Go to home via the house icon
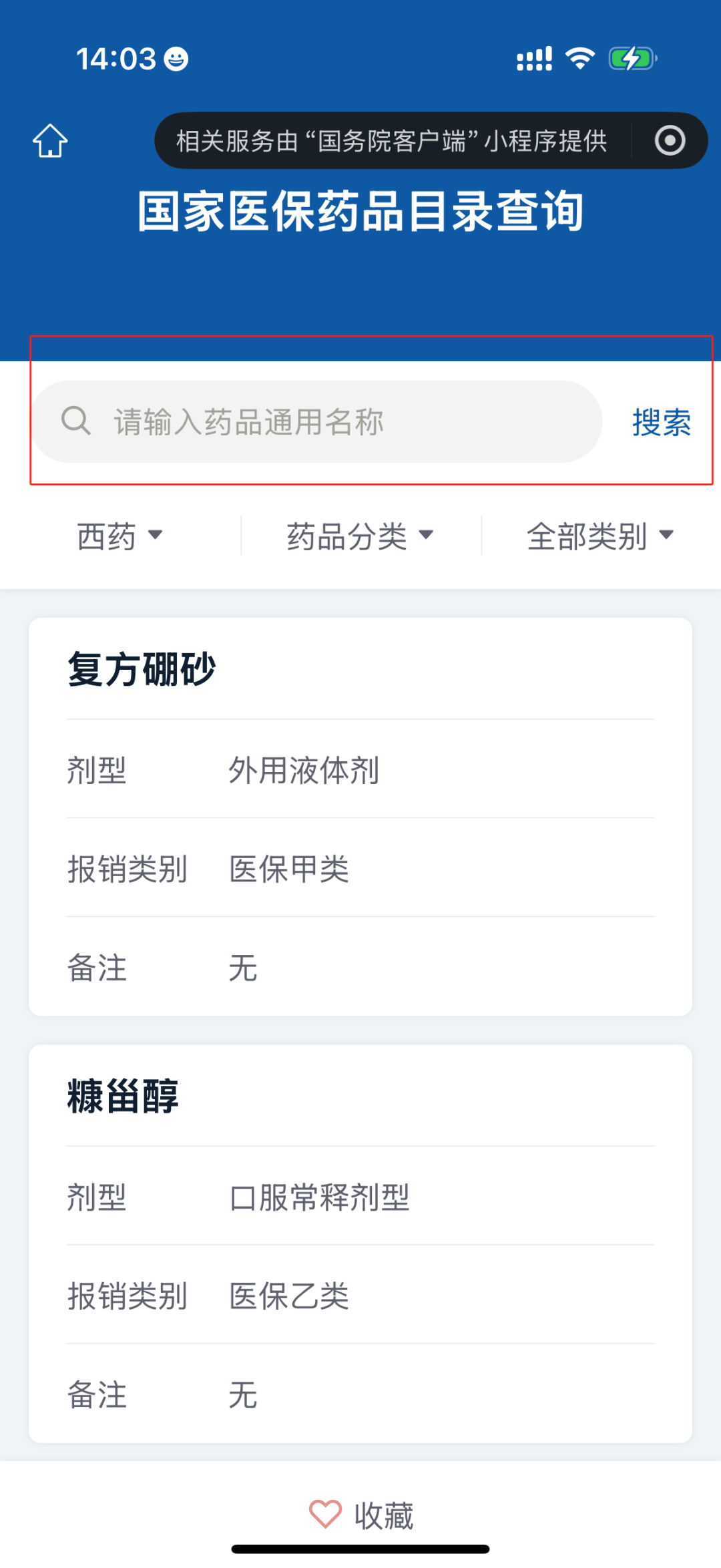The width and height of the screenshot is (721, 1568). [51, 141]
